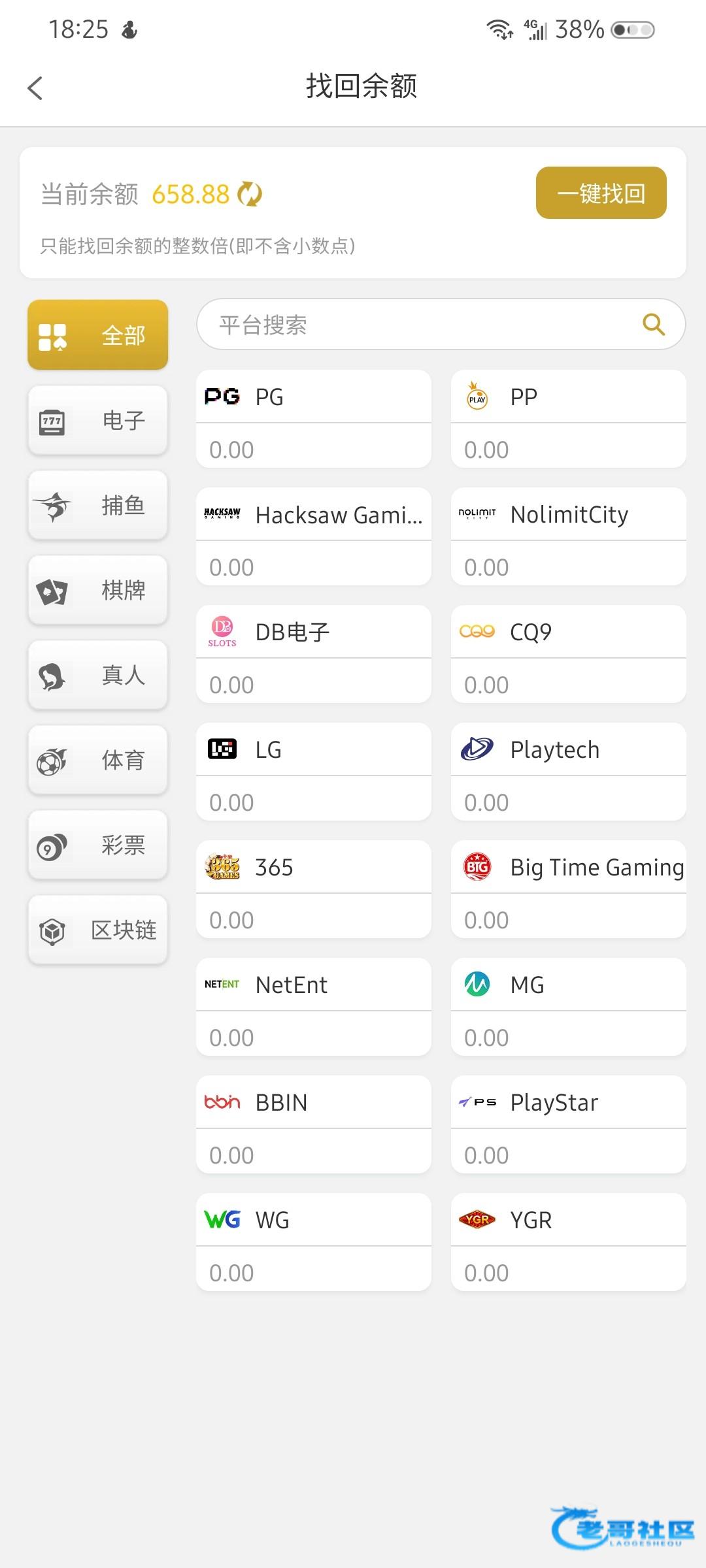Switch to the 体育 category

coord(98,760)
